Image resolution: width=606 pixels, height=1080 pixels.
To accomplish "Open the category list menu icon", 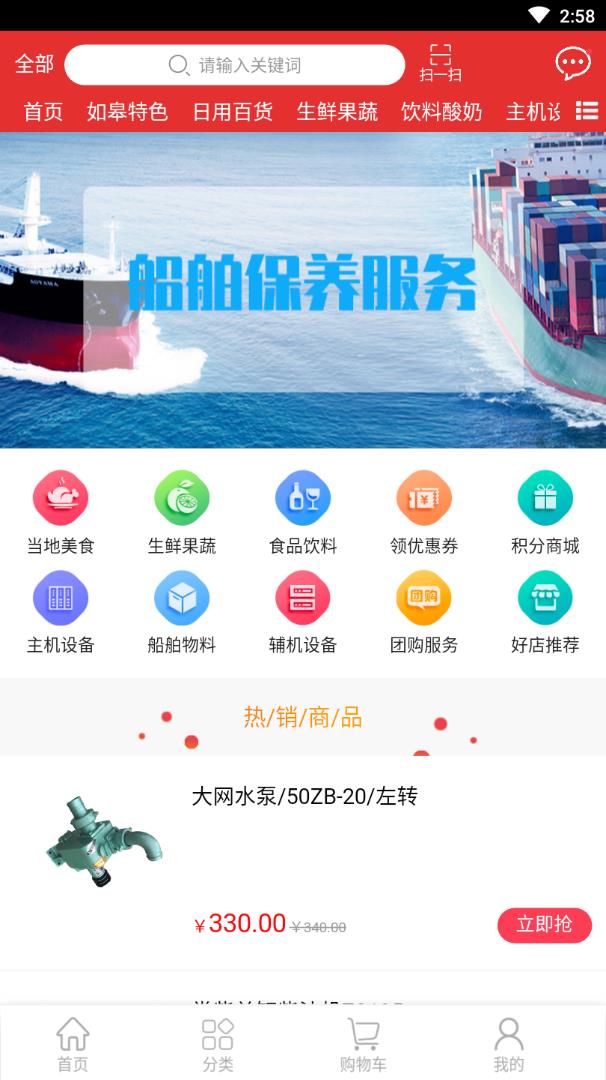I will pyautogui.click(x=587, y=110).
